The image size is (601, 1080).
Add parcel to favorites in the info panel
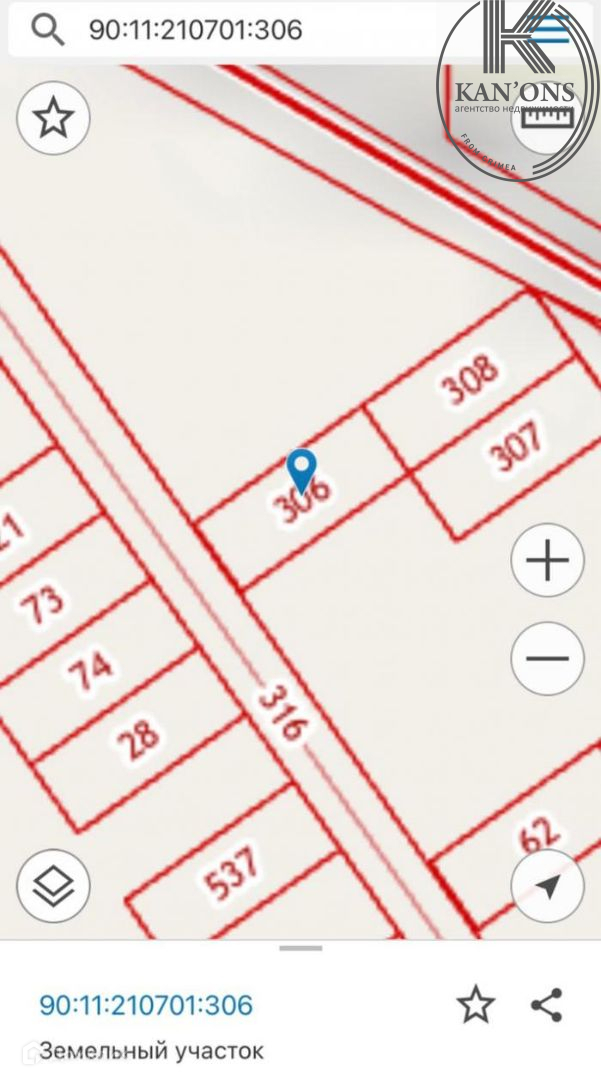(476, 1004)
